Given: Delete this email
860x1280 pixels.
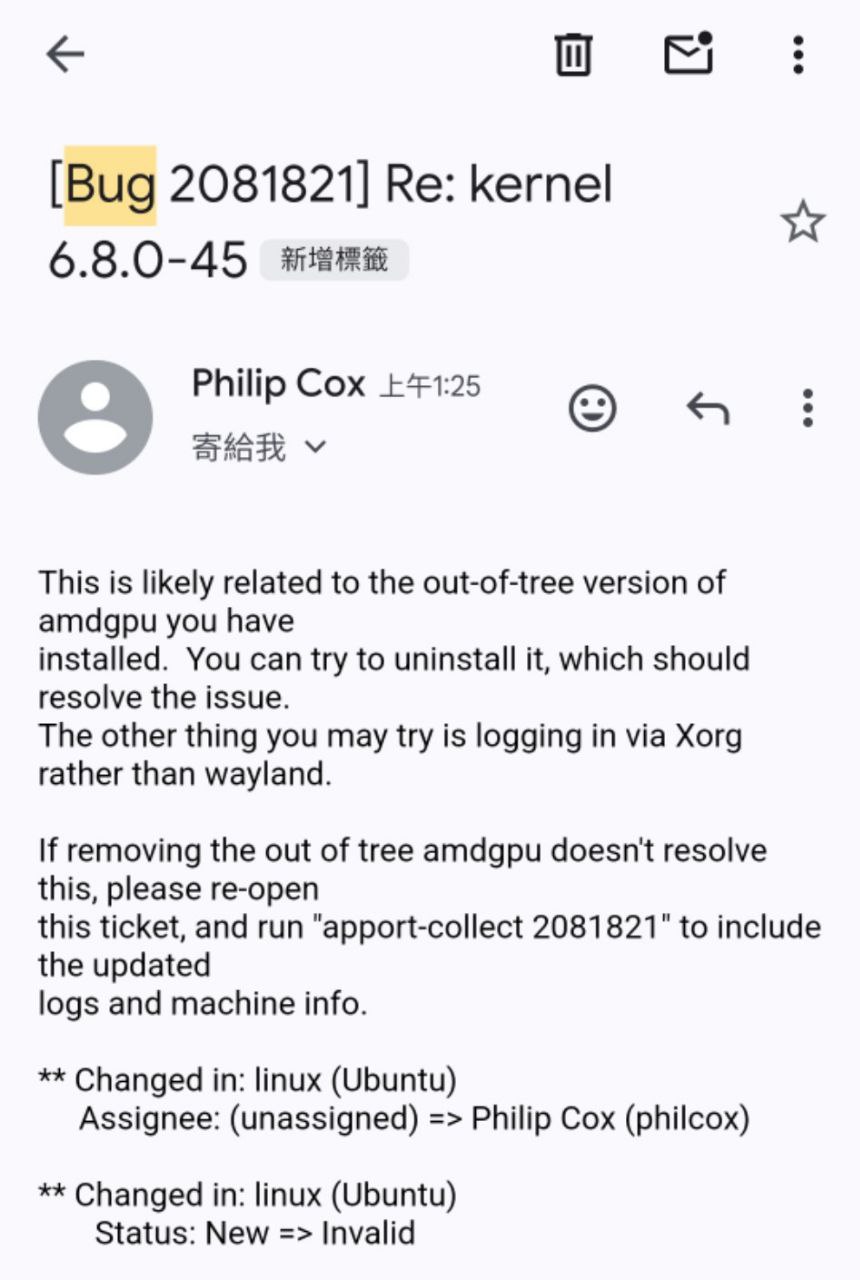Looking at the screenshot, I should click(x=573, y=54).
